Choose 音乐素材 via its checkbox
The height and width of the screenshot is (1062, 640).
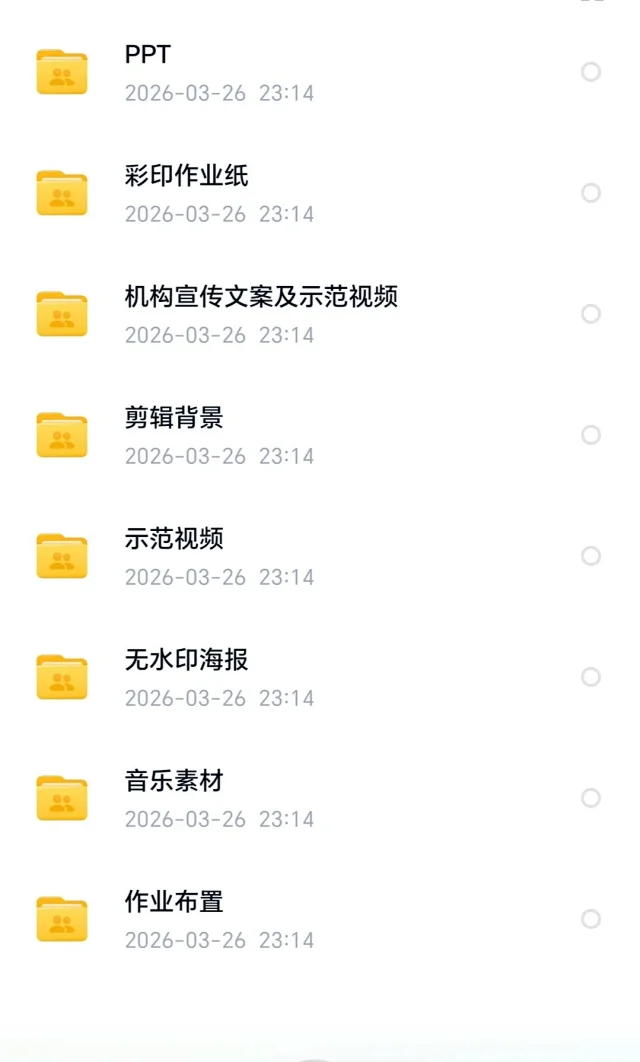click(x=591, y=798)
